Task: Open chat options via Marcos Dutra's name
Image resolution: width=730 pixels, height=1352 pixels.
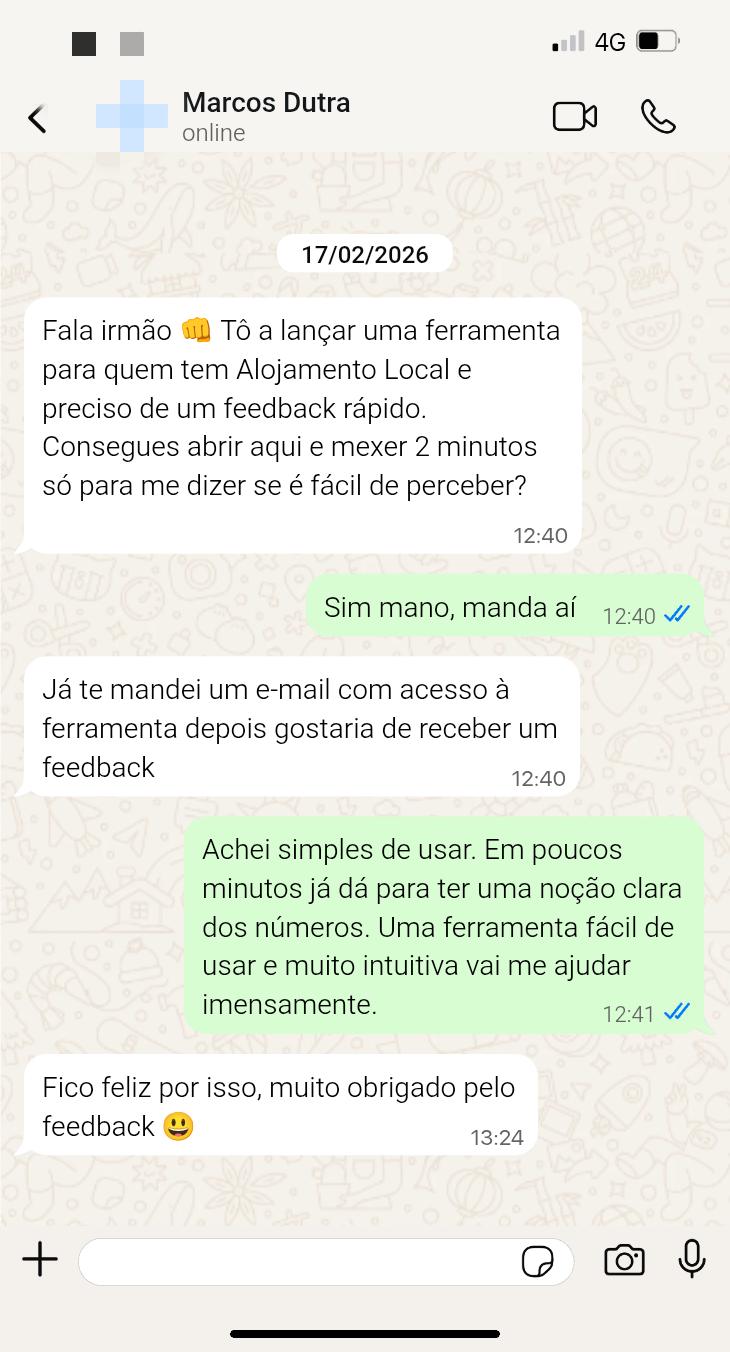Action: click(265, 102)
